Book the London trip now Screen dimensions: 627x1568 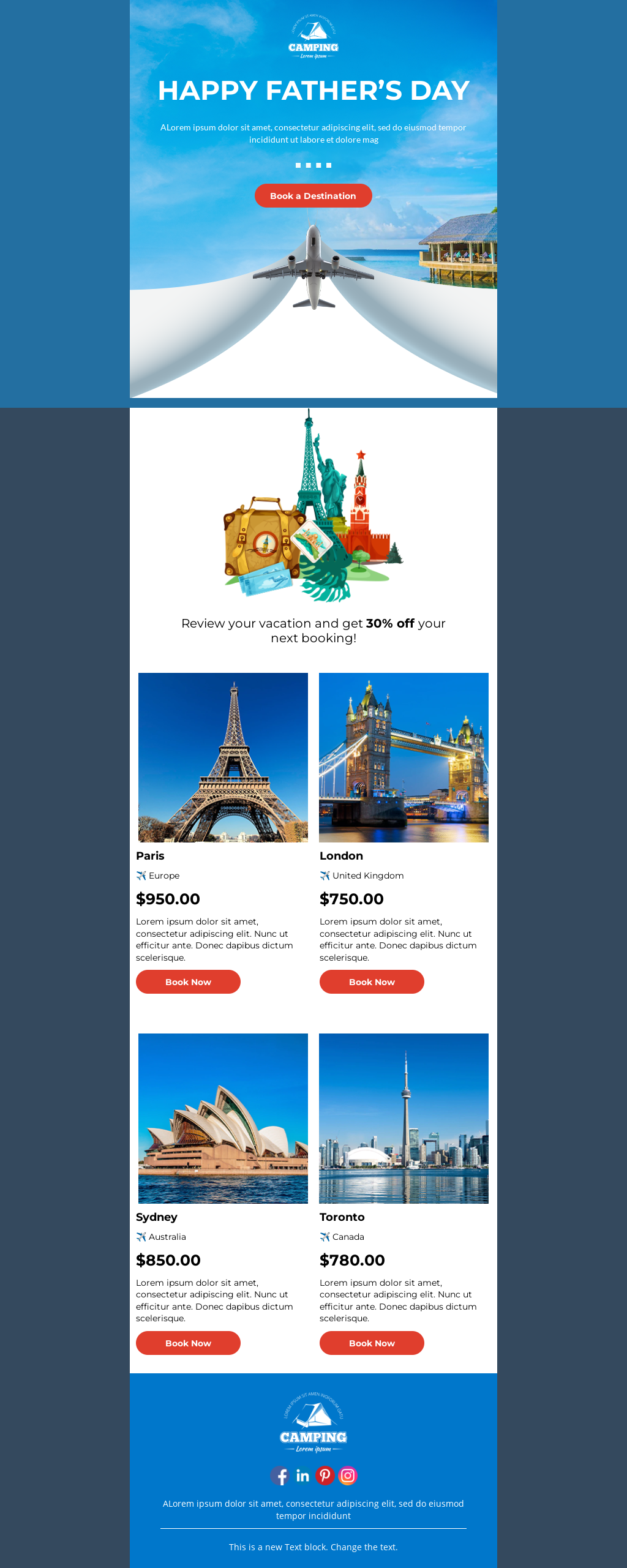372,981
